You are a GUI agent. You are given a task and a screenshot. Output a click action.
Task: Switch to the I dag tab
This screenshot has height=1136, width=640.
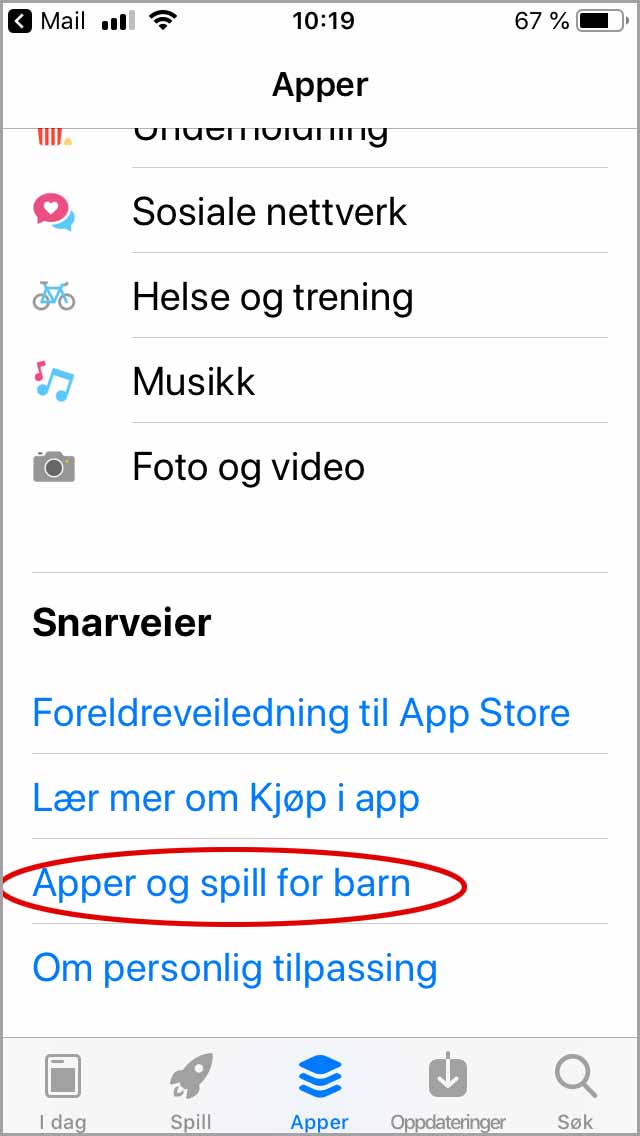point(63,1092)
